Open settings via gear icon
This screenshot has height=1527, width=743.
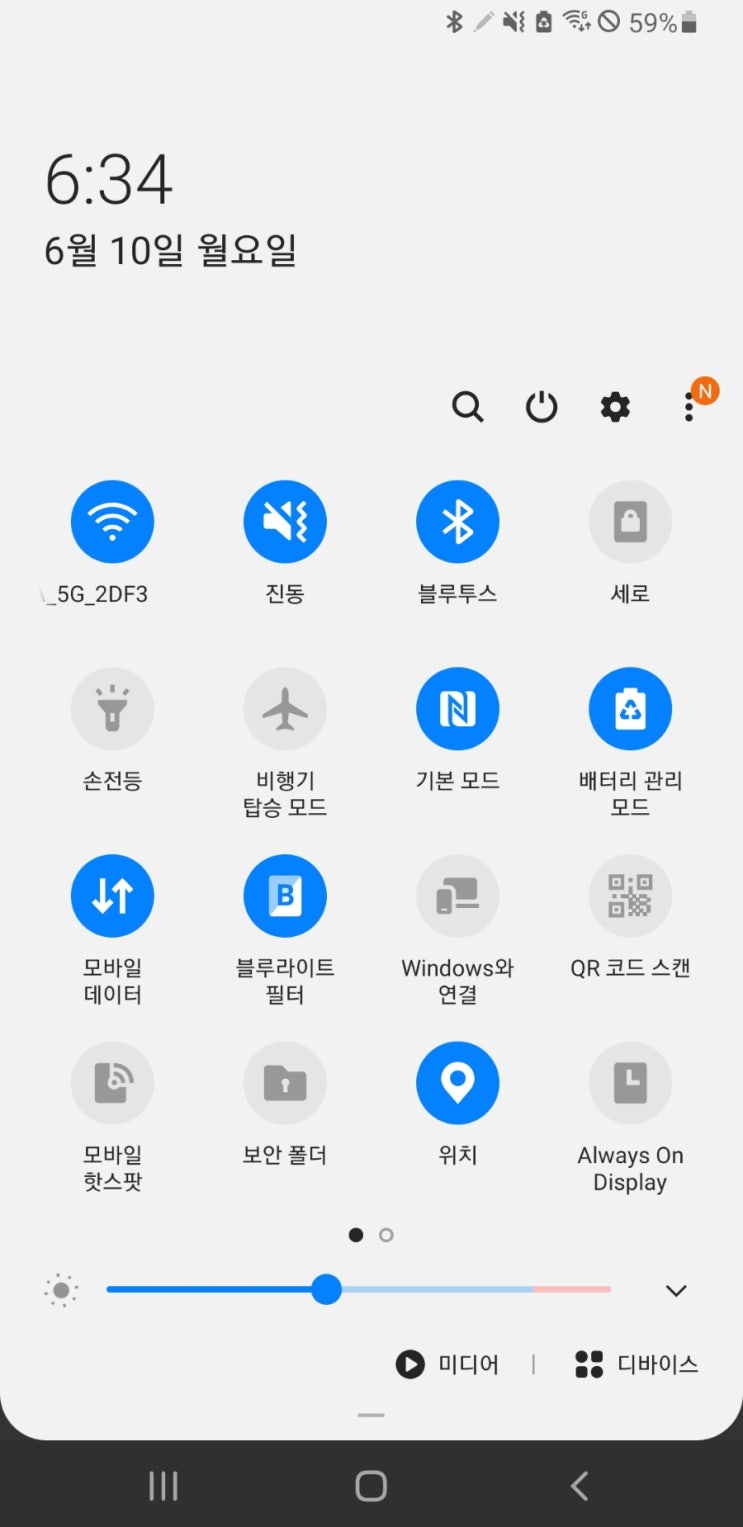coord(615,407)
